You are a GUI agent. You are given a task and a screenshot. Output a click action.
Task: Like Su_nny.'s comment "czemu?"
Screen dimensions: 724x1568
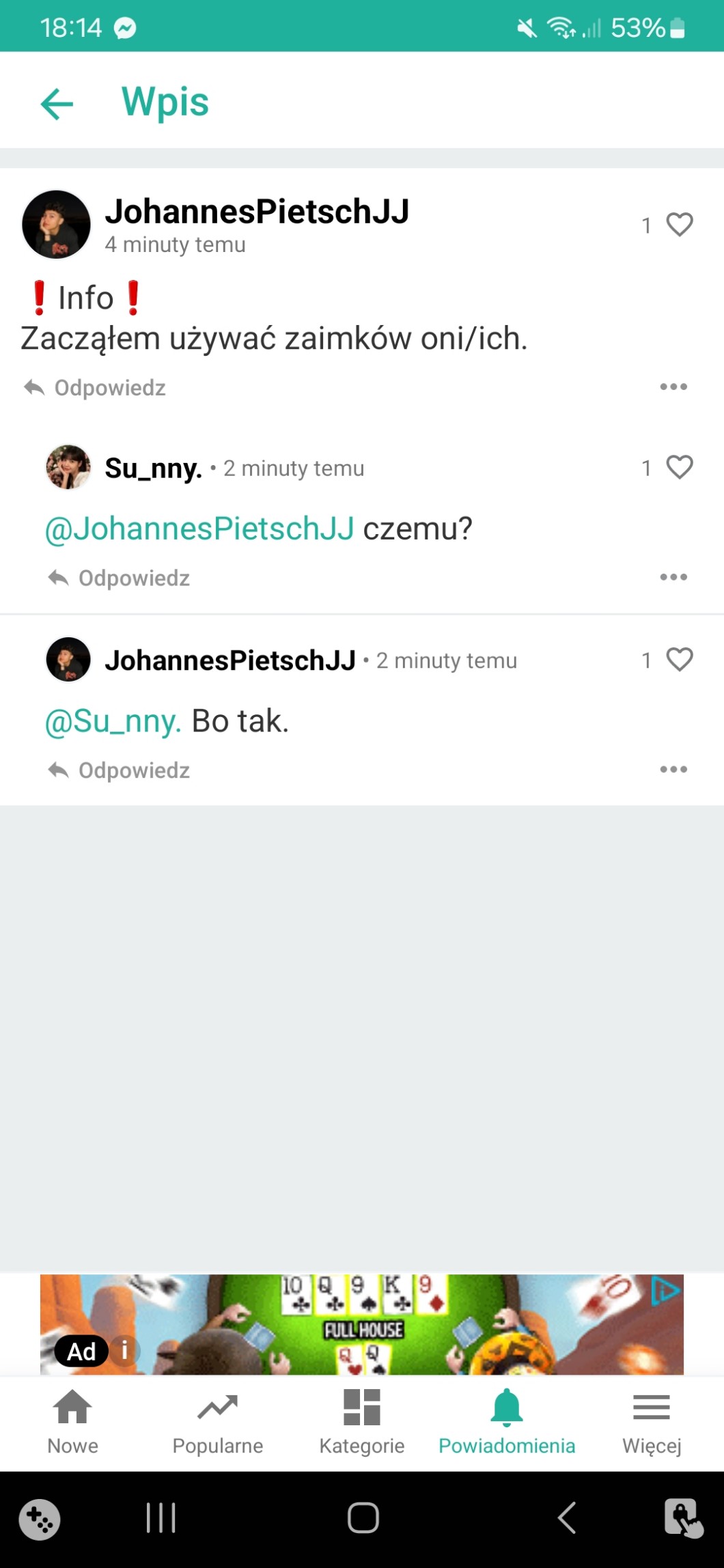[x=679, y=468]
